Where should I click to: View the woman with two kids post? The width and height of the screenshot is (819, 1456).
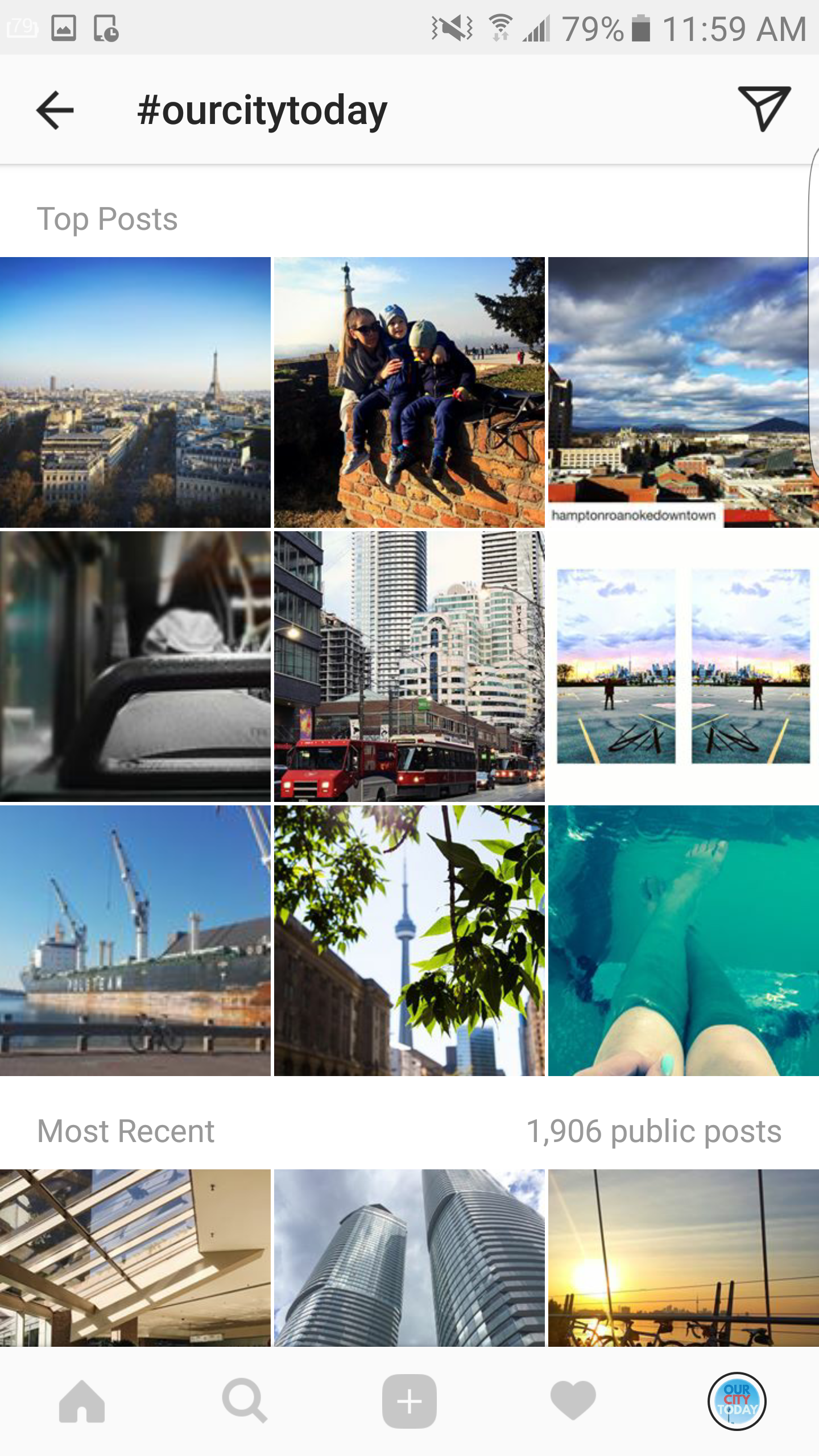point(409,392)
